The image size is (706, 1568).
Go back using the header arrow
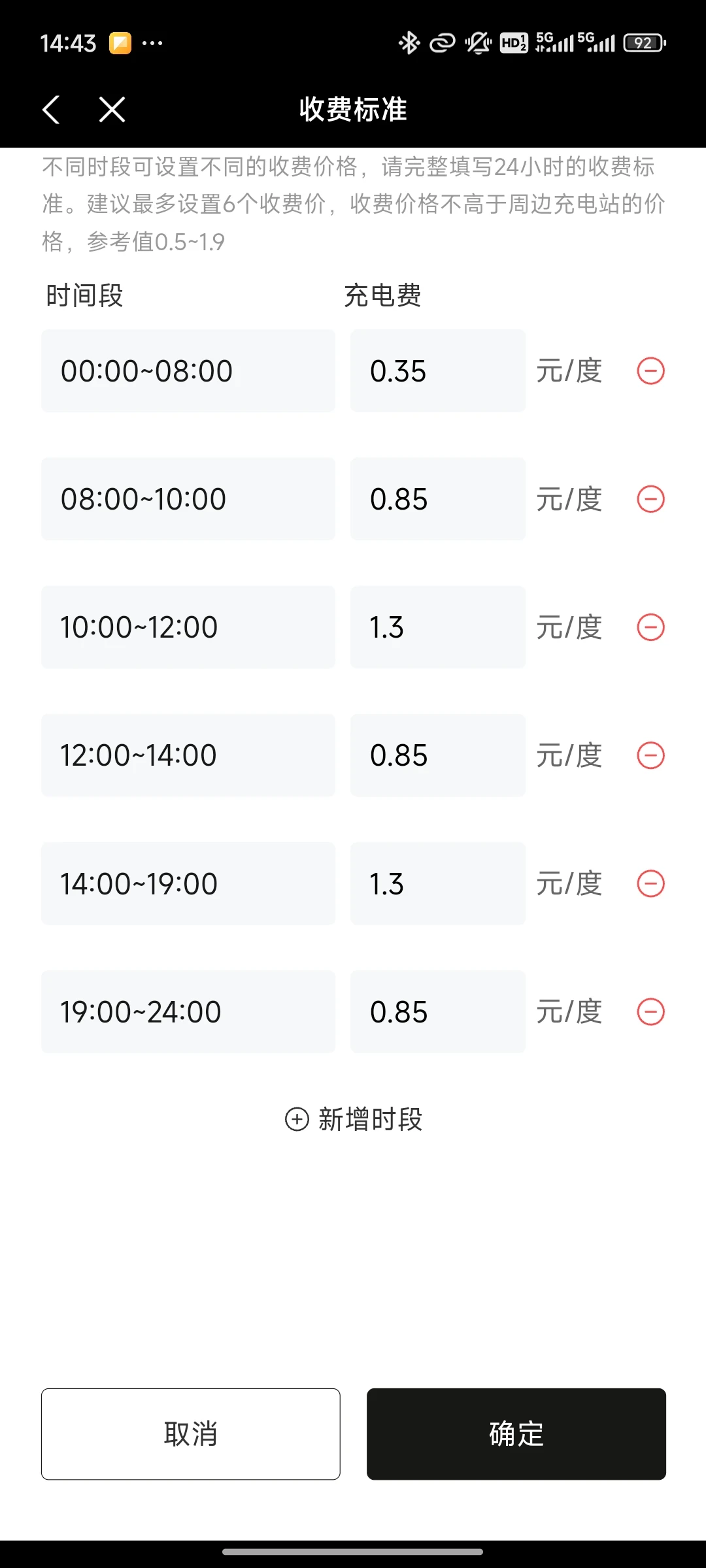(x=51, y=109)
